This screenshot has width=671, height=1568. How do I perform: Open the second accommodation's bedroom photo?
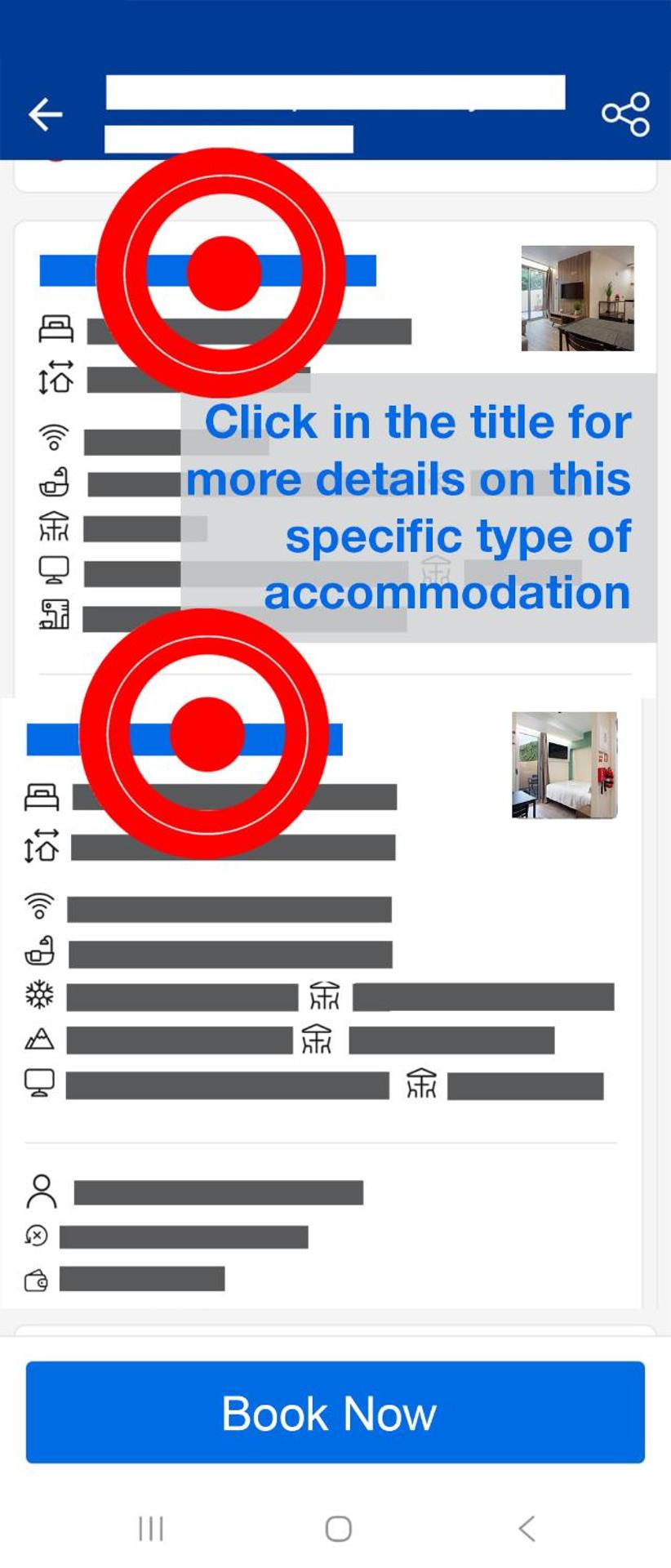point(564,764)
